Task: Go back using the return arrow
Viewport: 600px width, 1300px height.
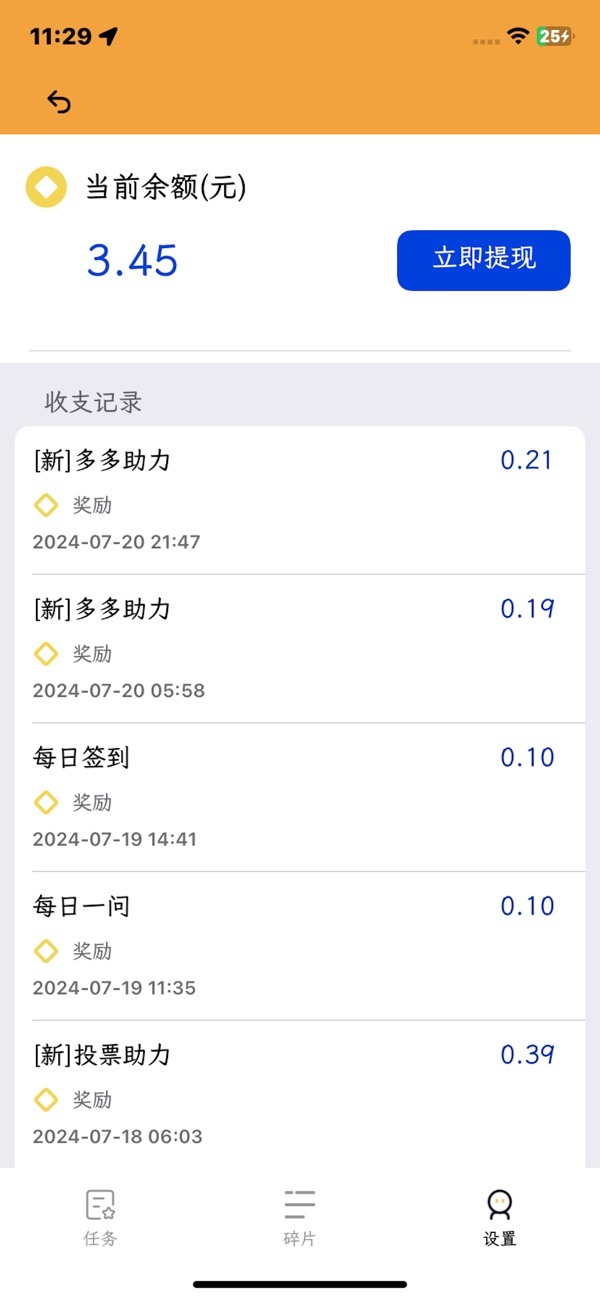Action: point(59,101)
